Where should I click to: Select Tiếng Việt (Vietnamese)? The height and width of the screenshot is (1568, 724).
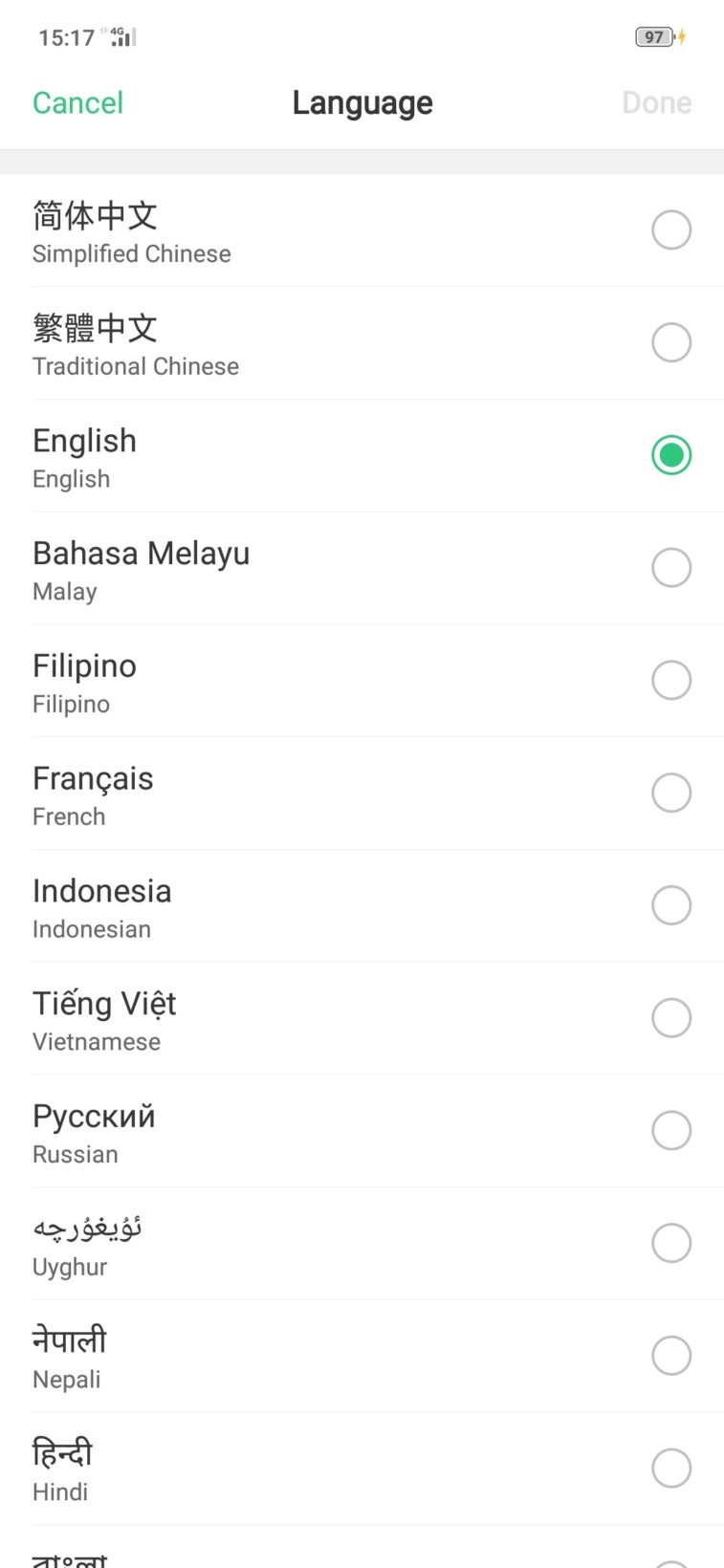[670, 1018]
